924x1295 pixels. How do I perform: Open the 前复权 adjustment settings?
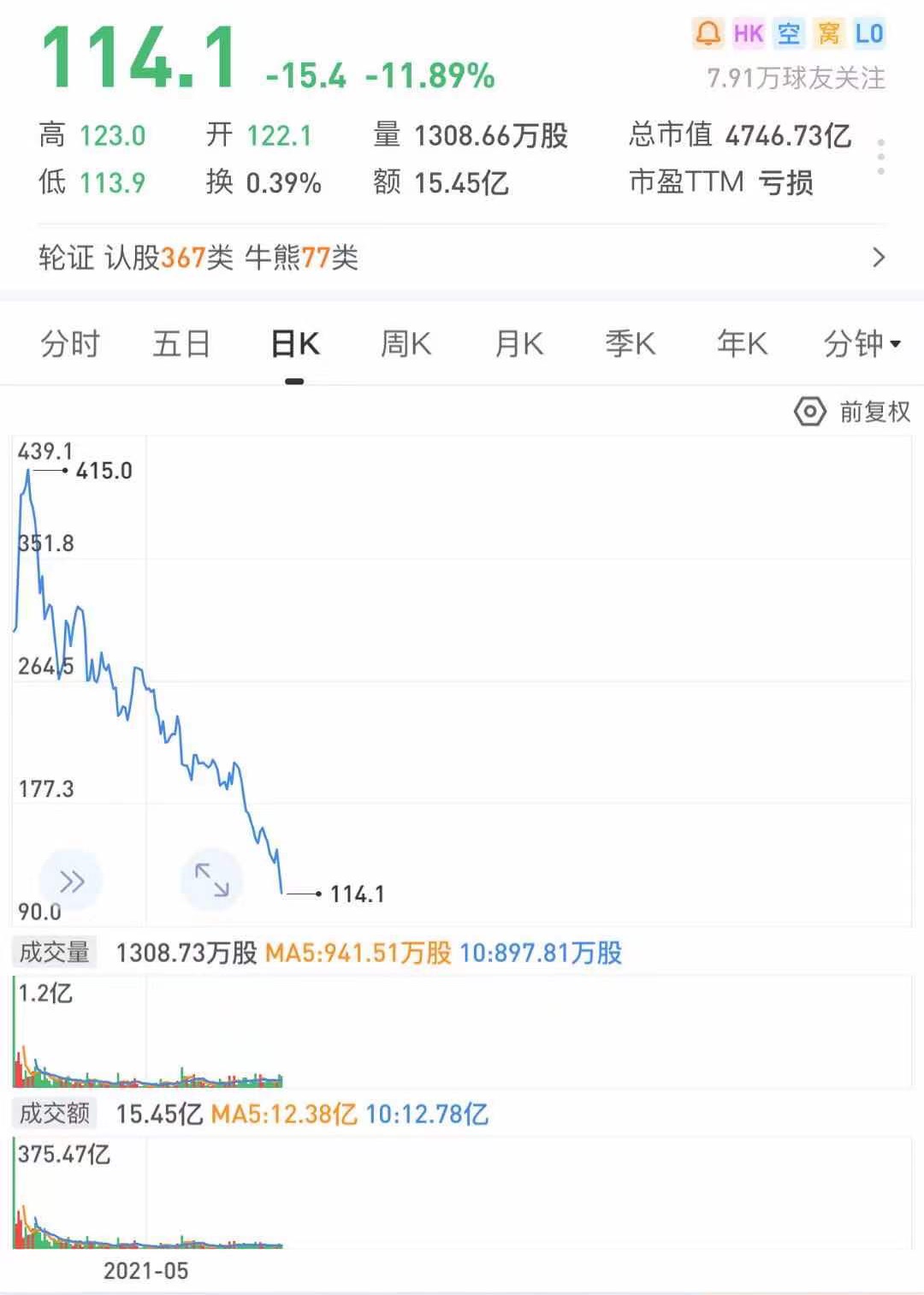(x=852, y=412)
